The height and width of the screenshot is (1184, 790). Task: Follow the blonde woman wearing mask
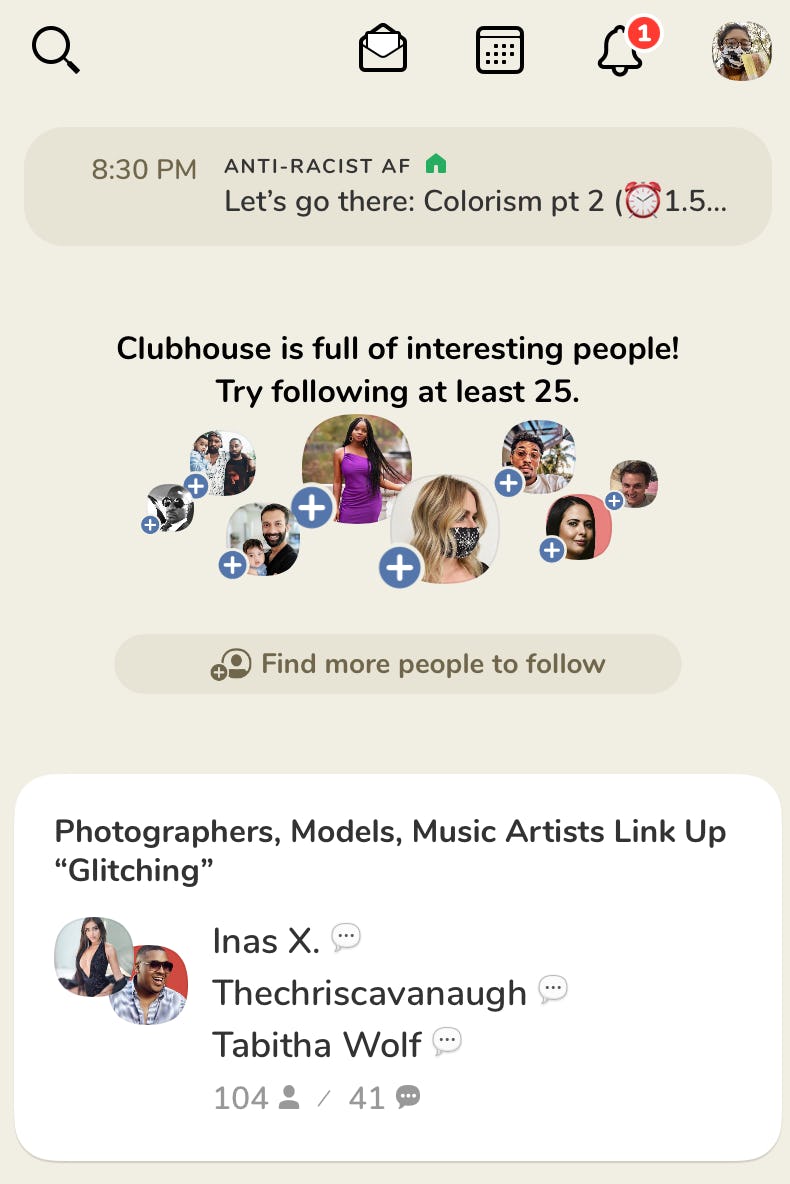point(399,568)
